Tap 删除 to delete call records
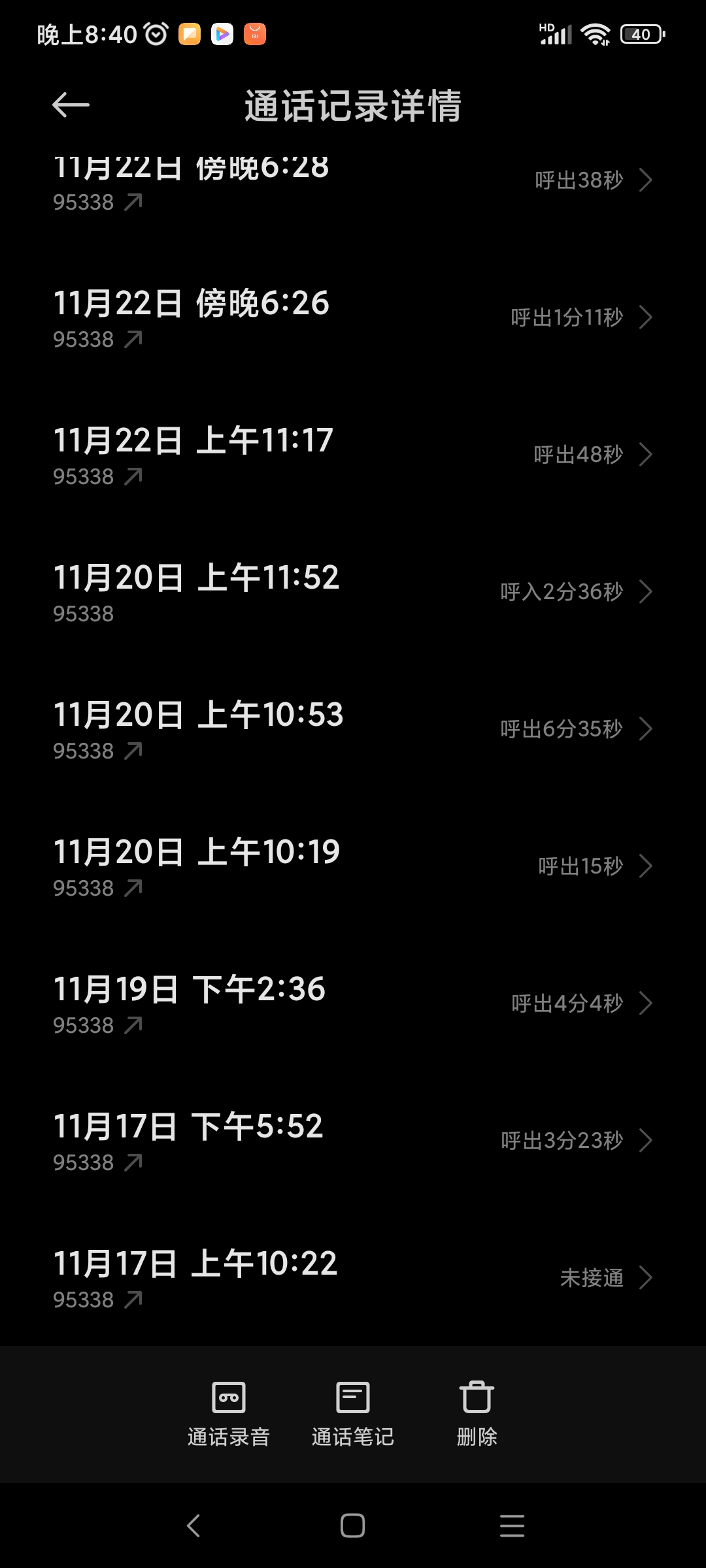The image size is (706, 1568). 477,1414
